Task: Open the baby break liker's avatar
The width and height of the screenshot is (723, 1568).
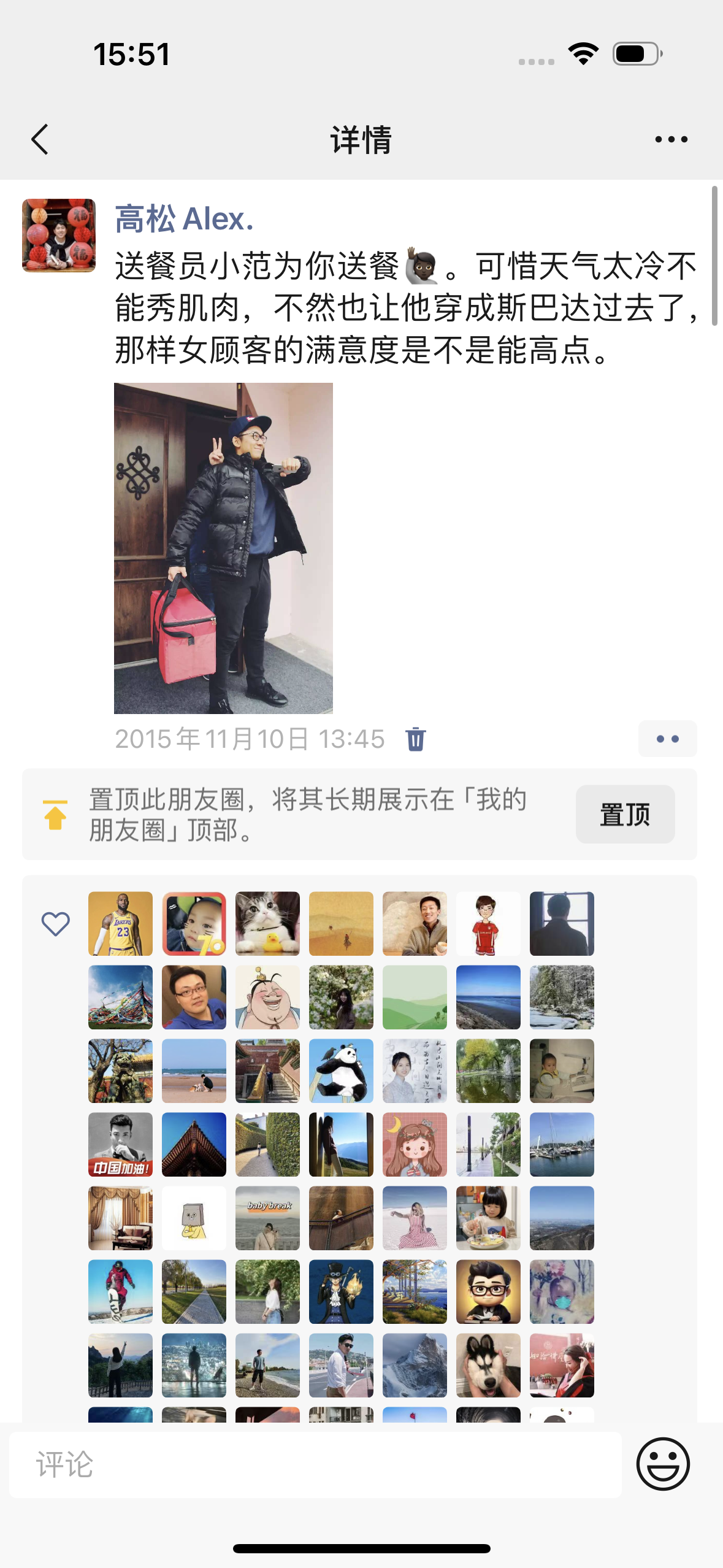Action: [x=267, y=1218]
